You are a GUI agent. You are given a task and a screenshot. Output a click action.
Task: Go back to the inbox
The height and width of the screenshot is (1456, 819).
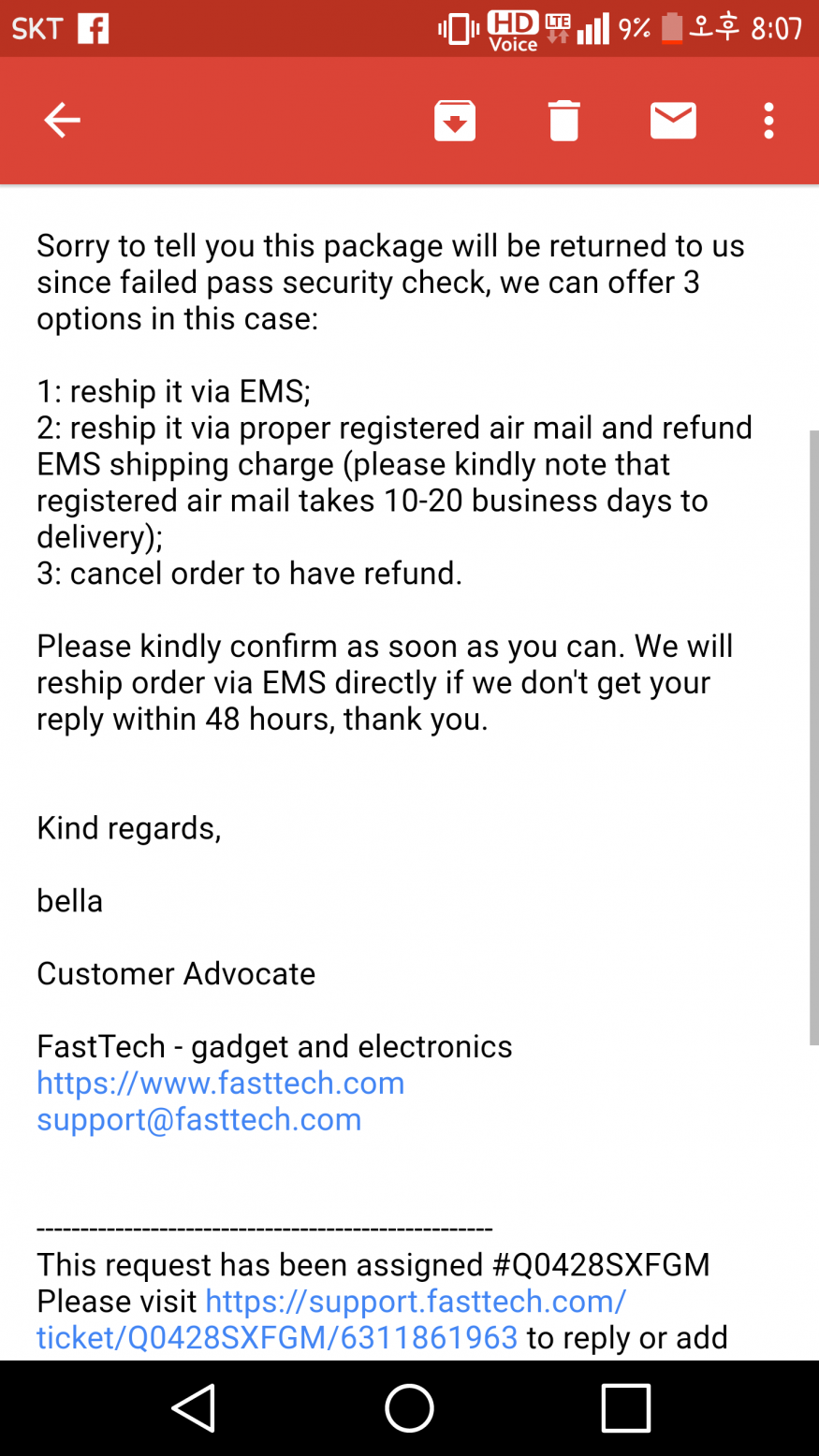62,121
